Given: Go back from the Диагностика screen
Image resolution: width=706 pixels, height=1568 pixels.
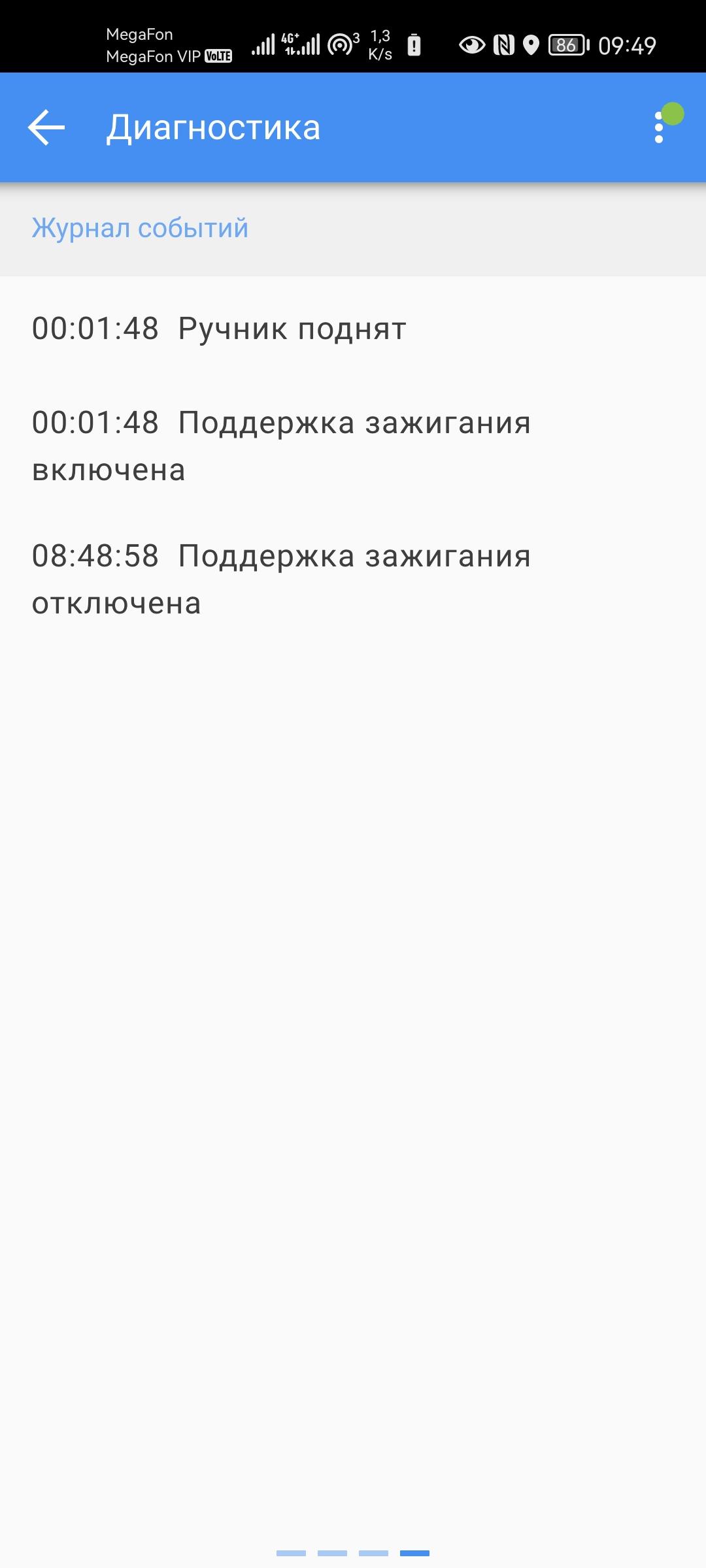Looking at the screenshot, I should pos(46,127).
